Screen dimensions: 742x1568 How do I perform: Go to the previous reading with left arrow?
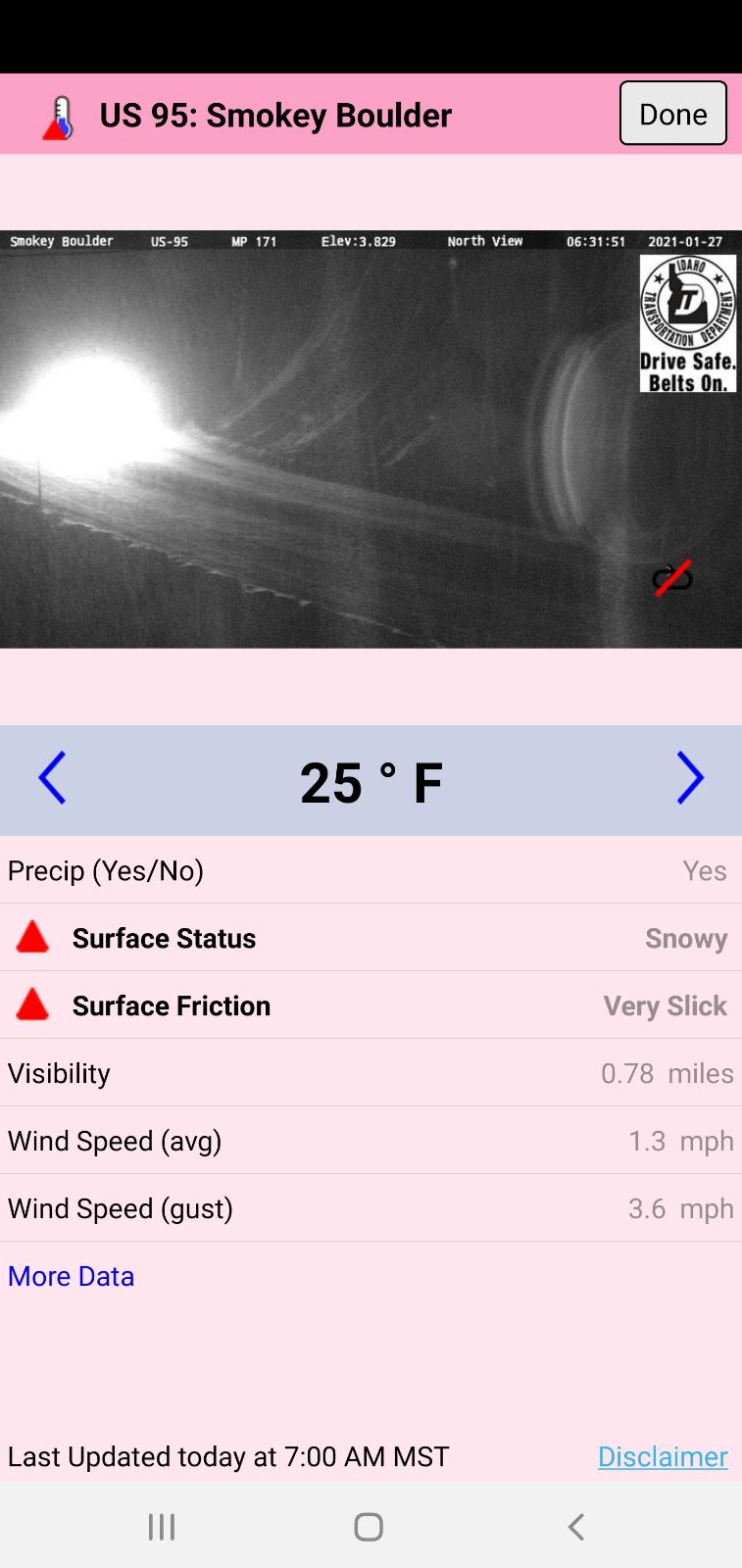coord(52,778)
